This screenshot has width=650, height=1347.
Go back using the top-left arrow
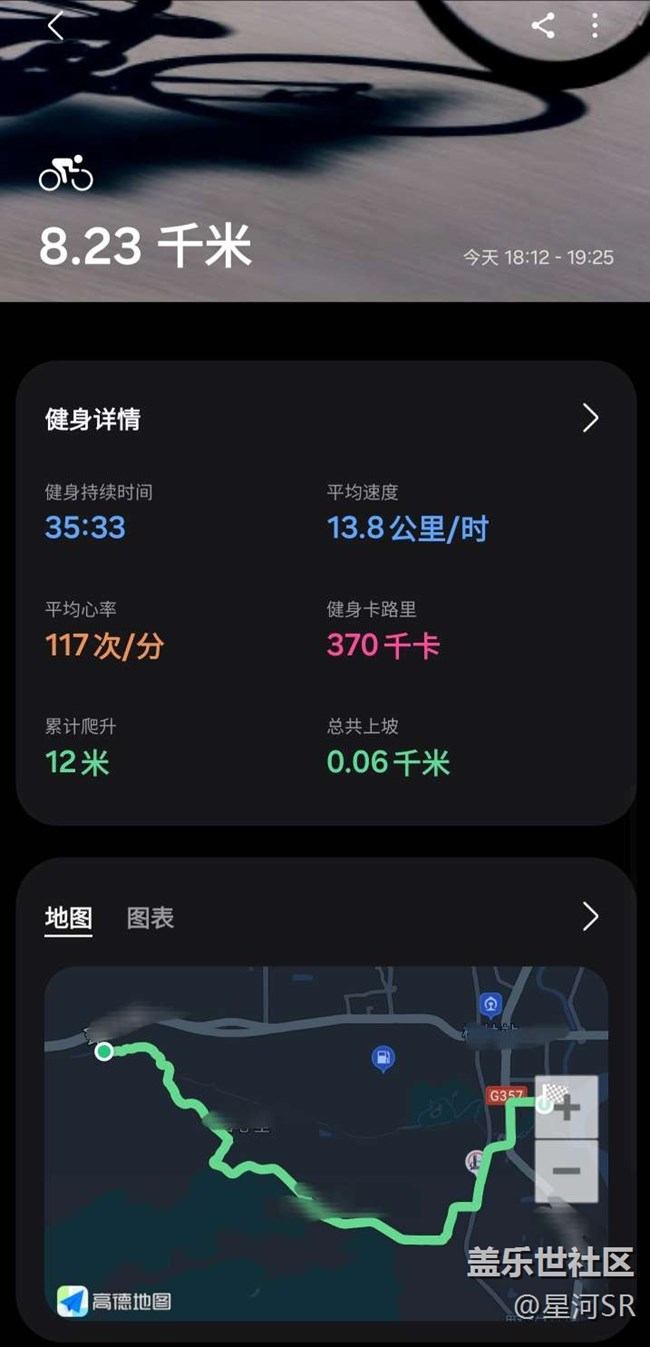[55, 26]
